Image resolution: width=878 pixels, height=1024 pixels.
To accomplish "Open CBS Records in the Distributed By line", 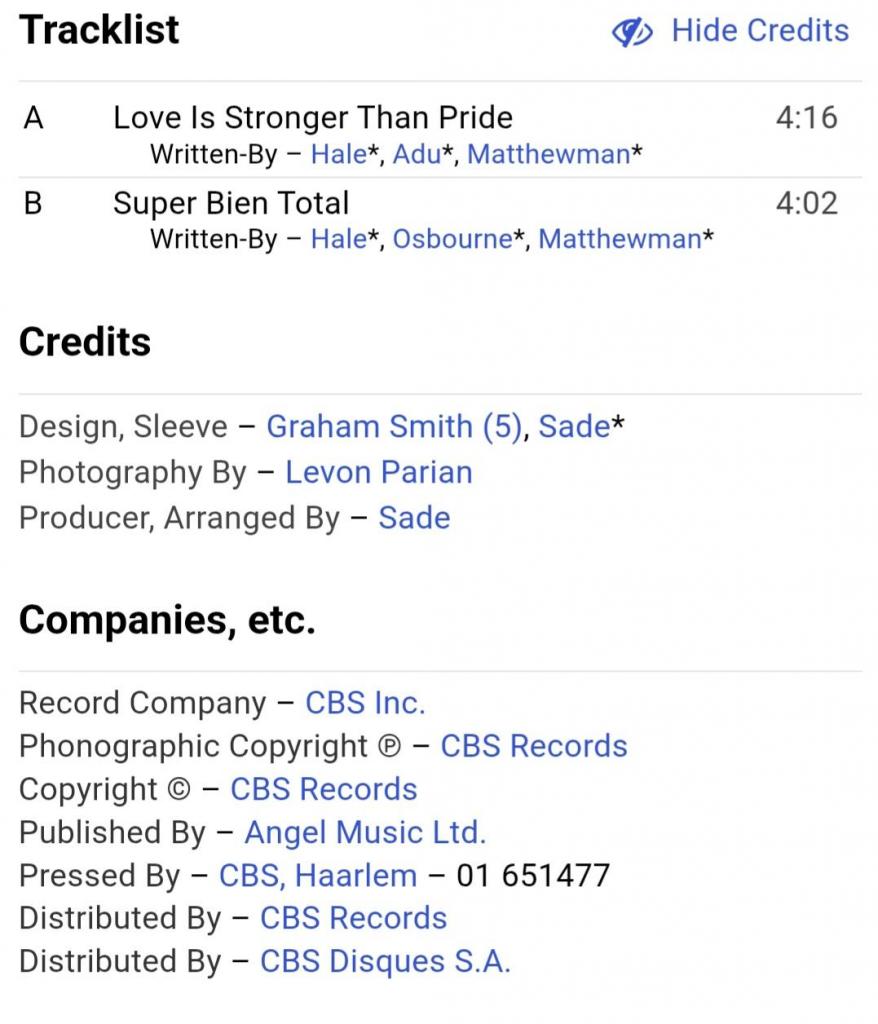I will (353, 918).
